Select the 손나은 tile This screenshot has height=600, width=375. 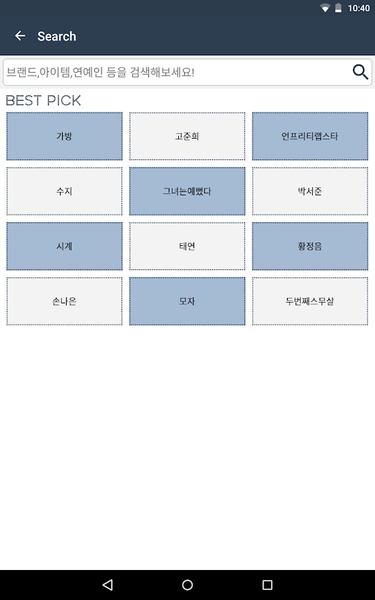[x=64, y=302]
